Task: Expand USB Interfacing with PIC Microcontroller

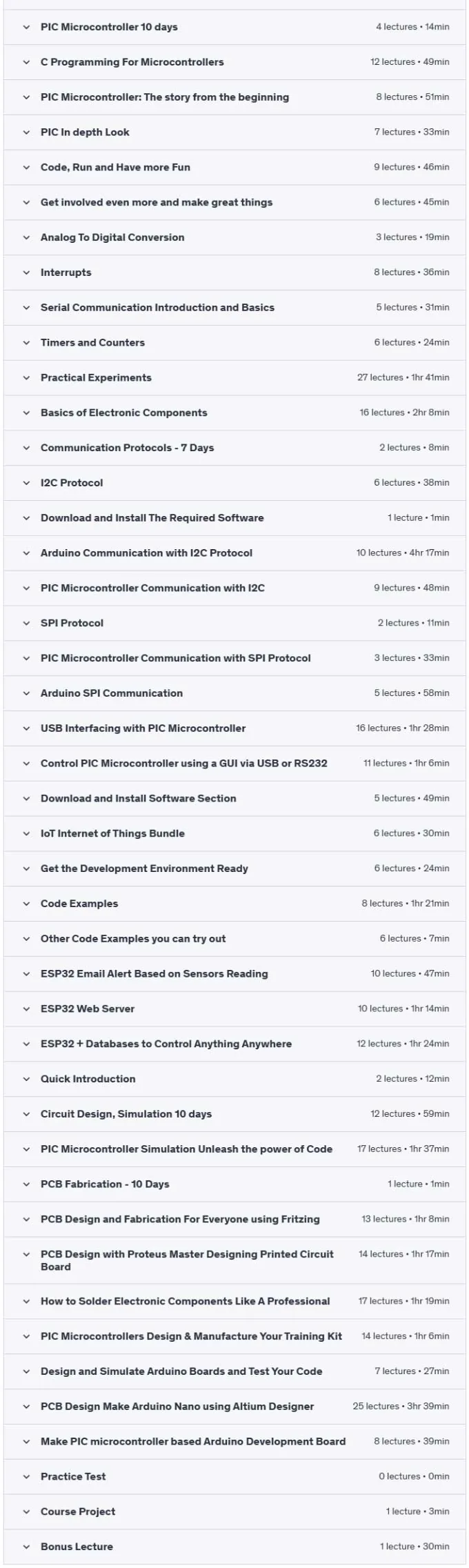Action: [234, 728]
